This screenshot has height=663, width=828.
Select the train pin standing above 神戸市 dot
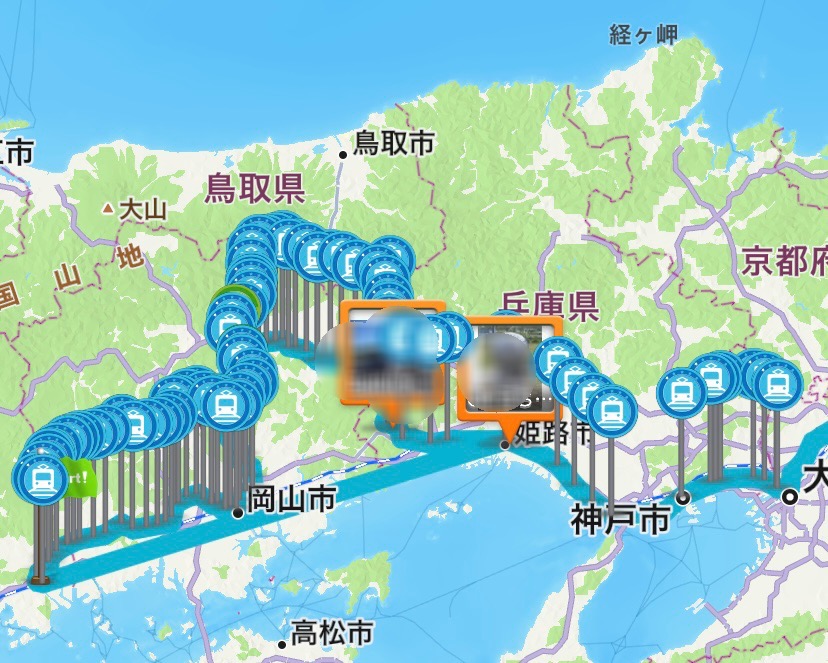pyautogui.click(x=682, y=392)
